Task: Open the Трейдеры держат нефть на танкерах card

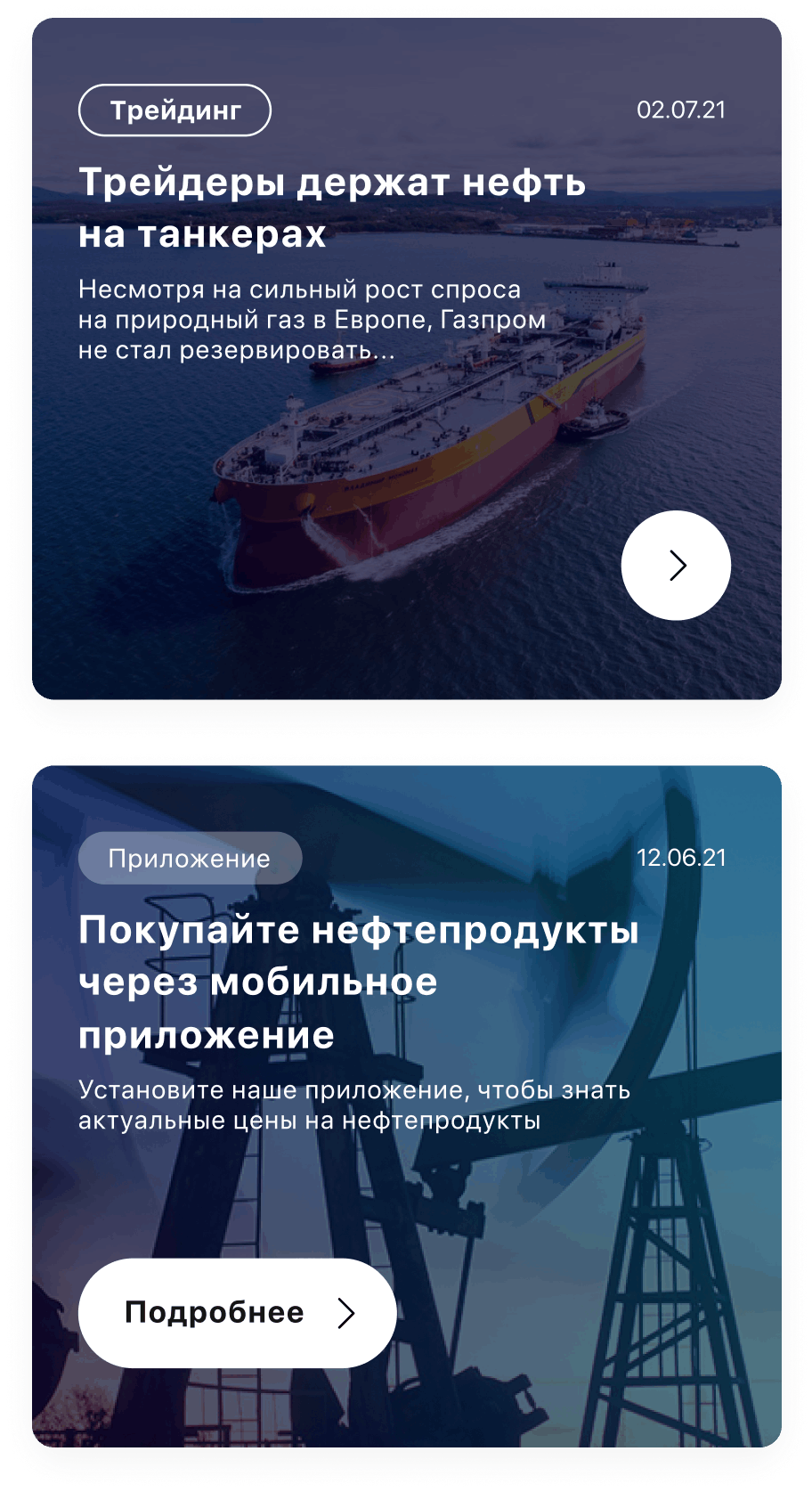Action: 332,208
